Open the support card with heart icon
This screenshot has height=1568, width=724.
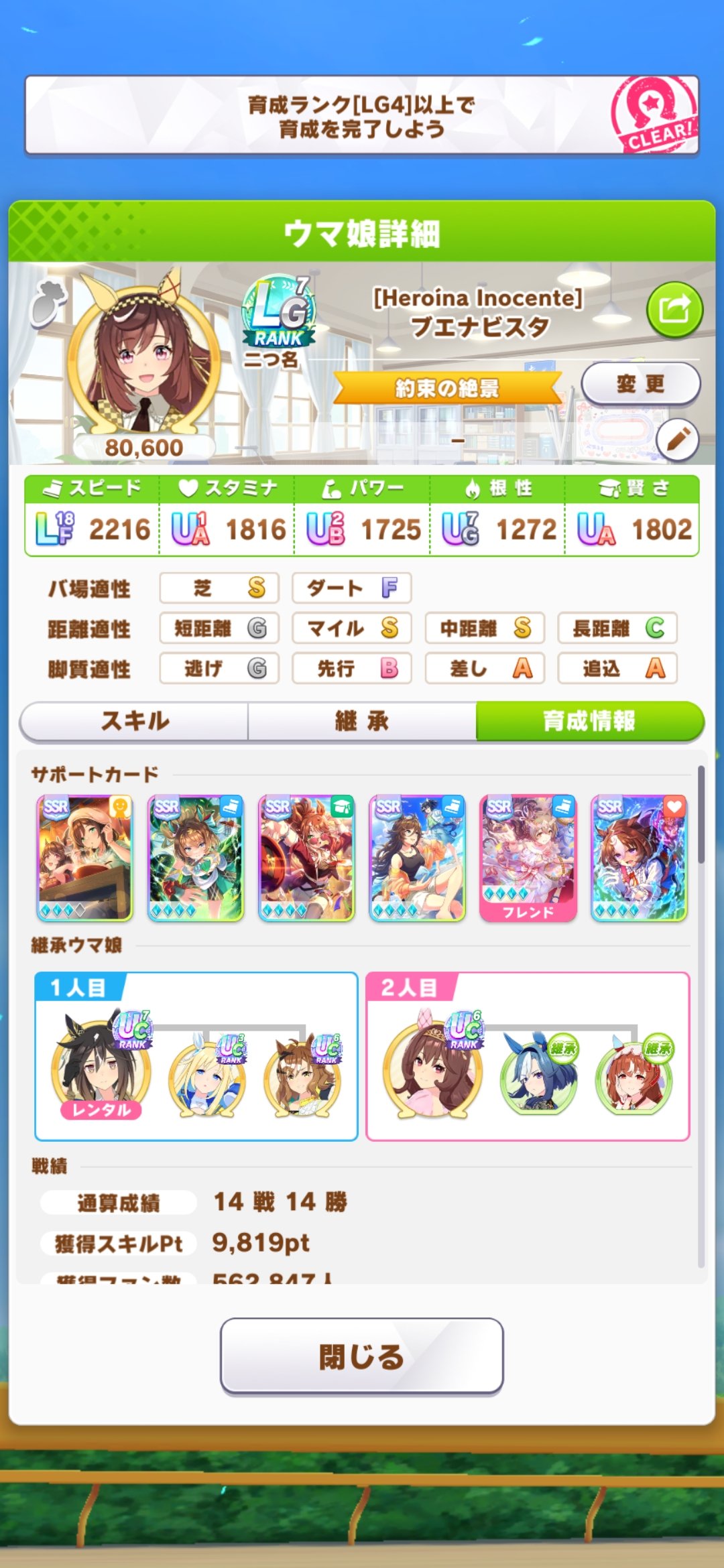click(639, 858)
